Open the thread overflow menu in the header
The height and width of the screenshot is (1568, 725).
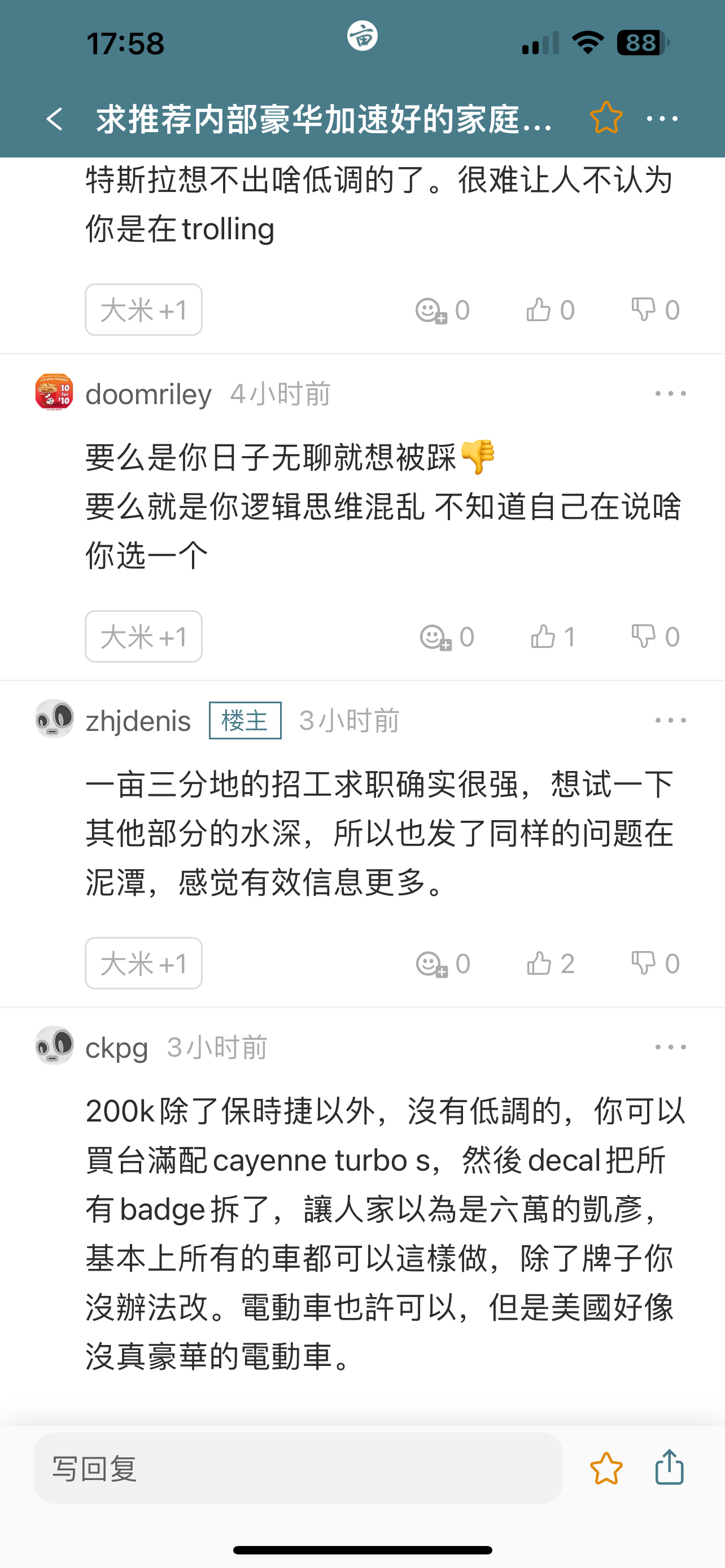pyautogui.click(x=662, y=119)
